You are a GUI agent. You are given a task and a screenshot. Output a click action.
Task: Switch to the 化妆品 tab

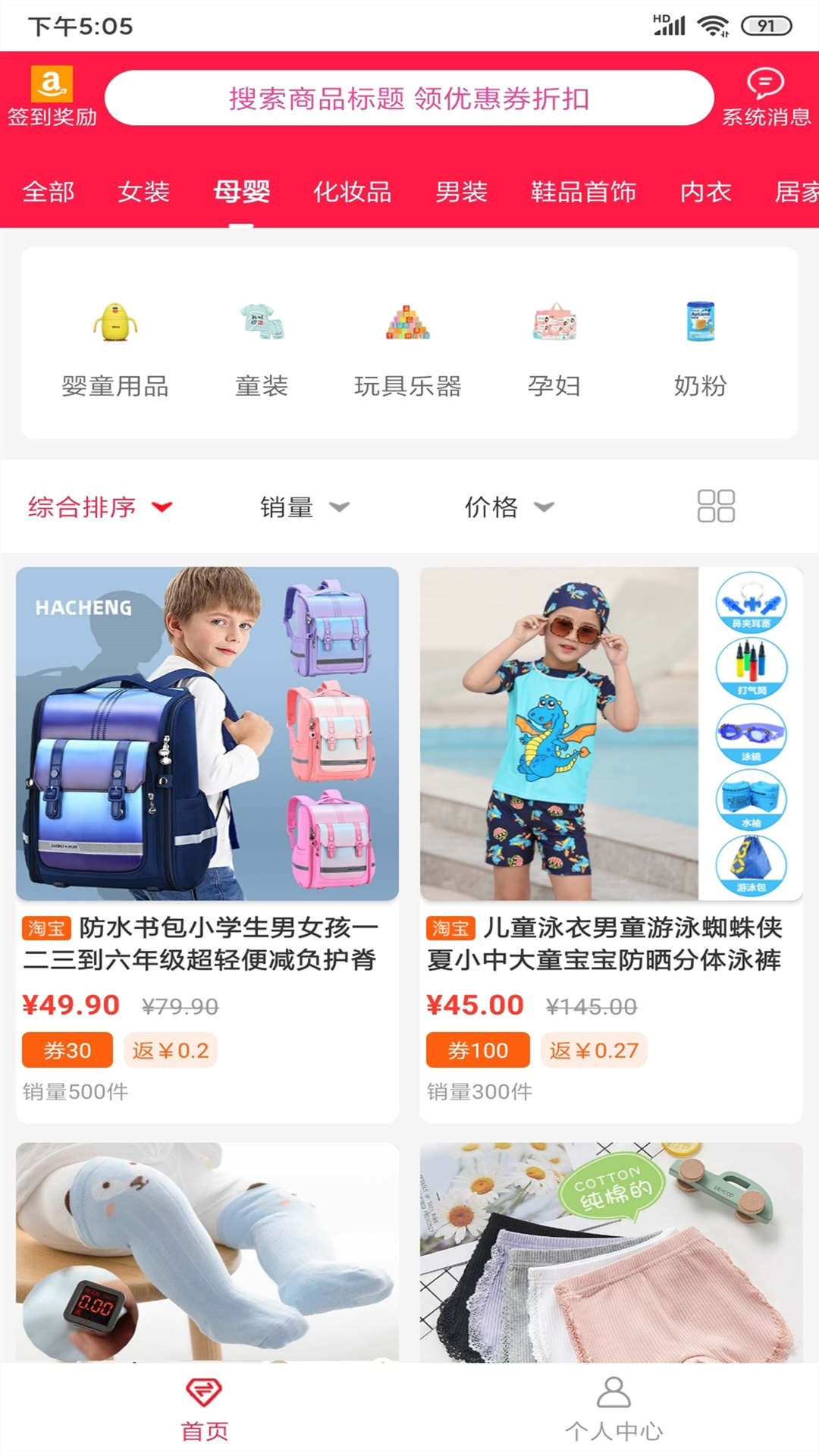(352, 192)
